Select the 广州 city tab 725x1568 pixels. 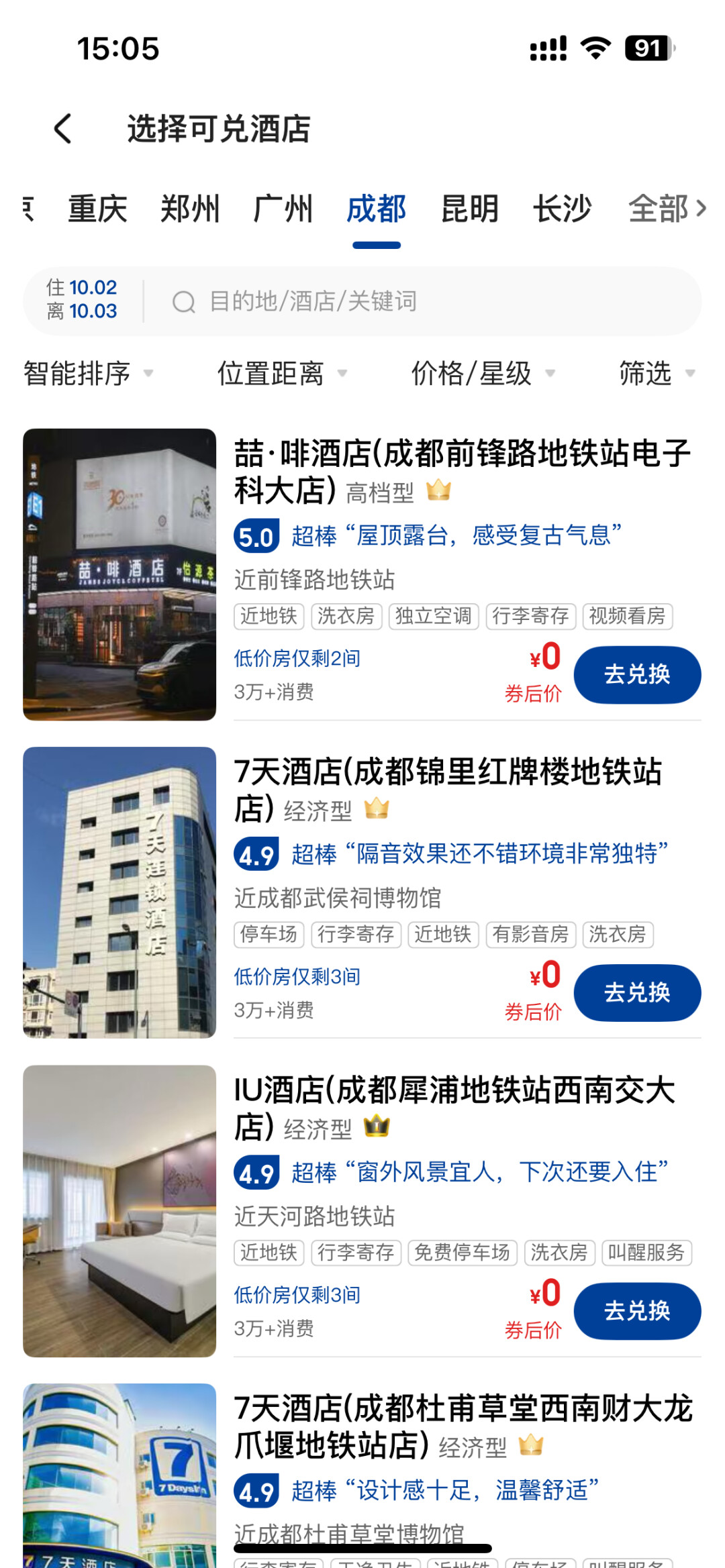coord(283,209)
